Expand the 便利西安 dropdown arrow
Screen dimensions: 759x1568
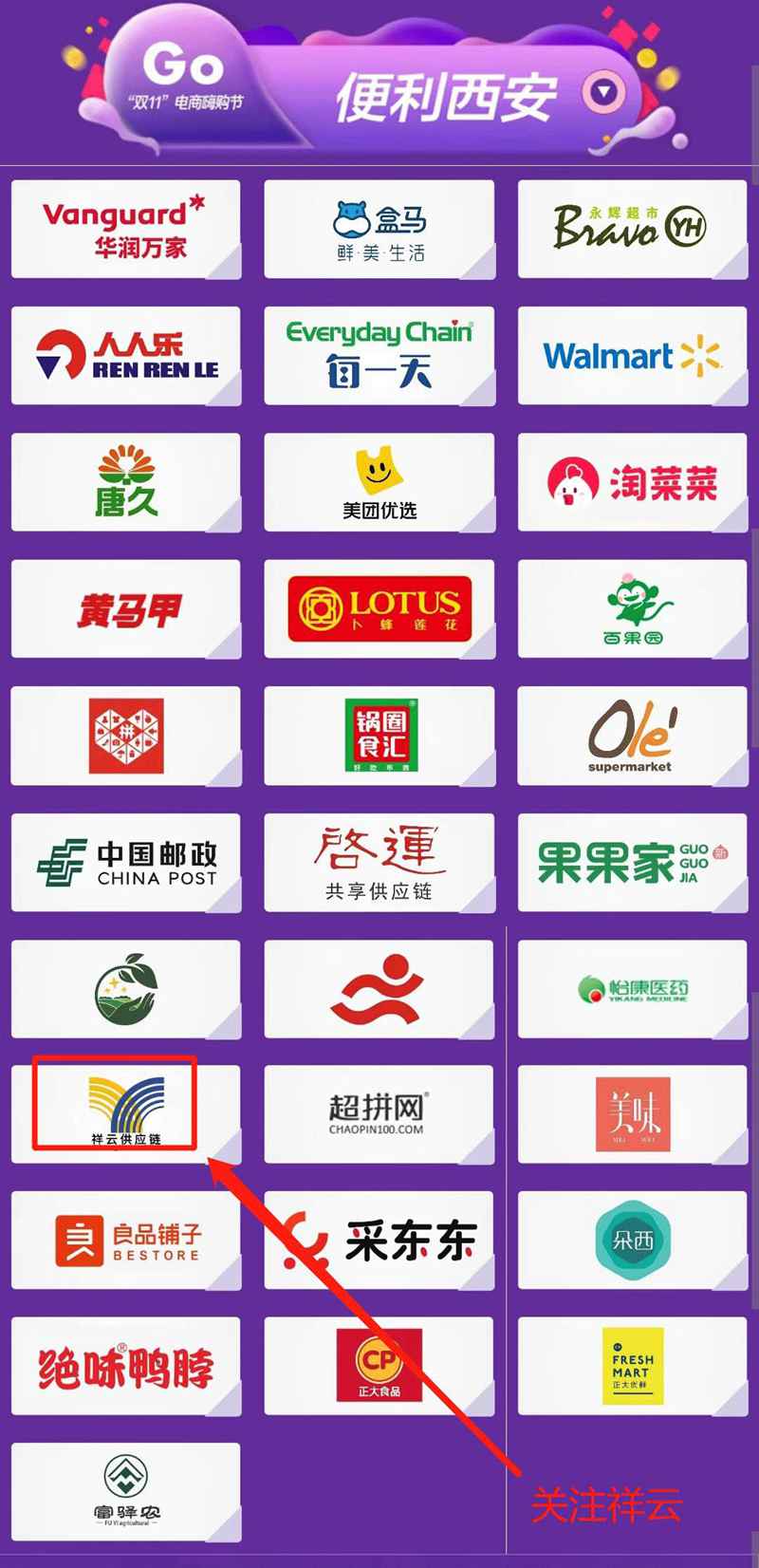pyautogui.click(x=603, y=92)
